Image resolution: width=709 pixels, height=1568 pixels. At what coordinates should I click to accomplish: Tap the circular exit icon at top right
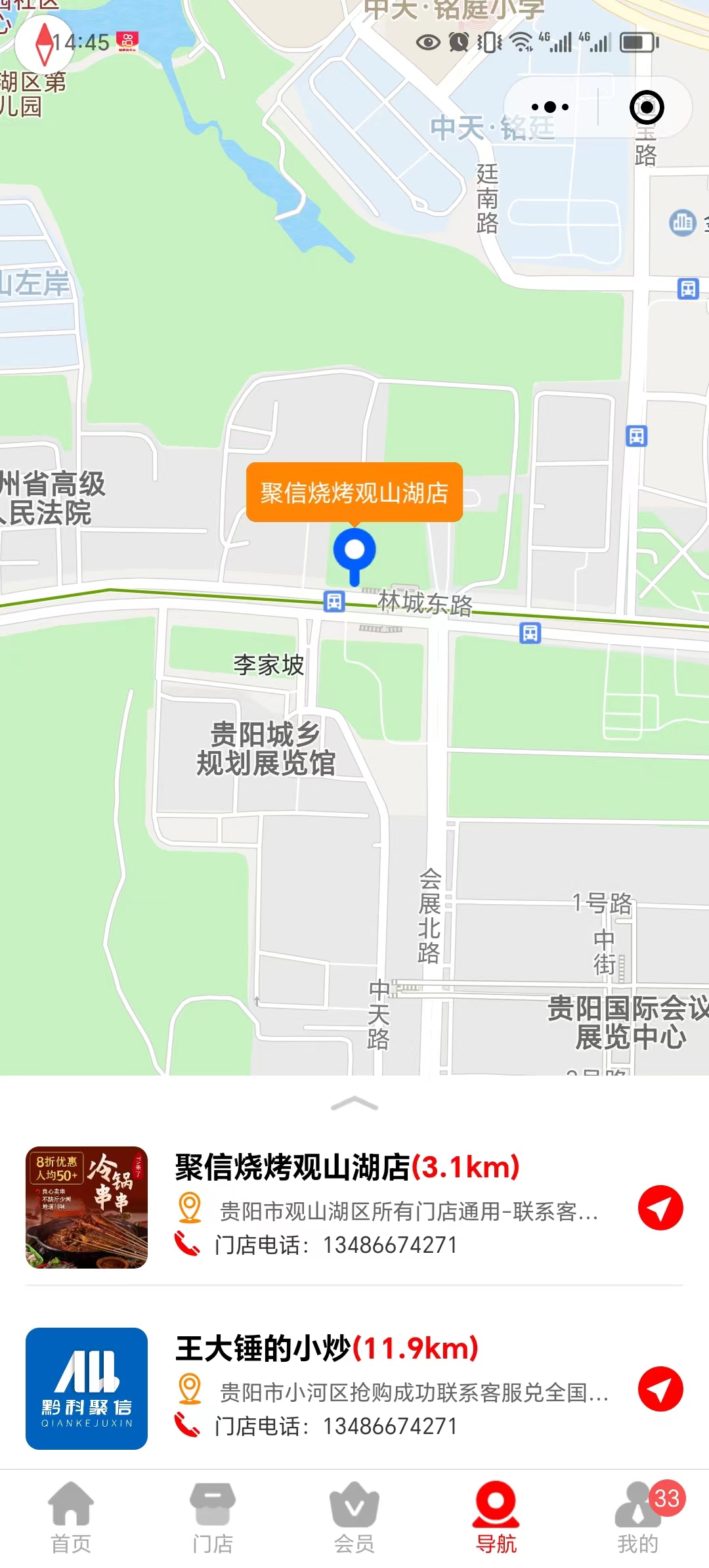coord(645,106)
